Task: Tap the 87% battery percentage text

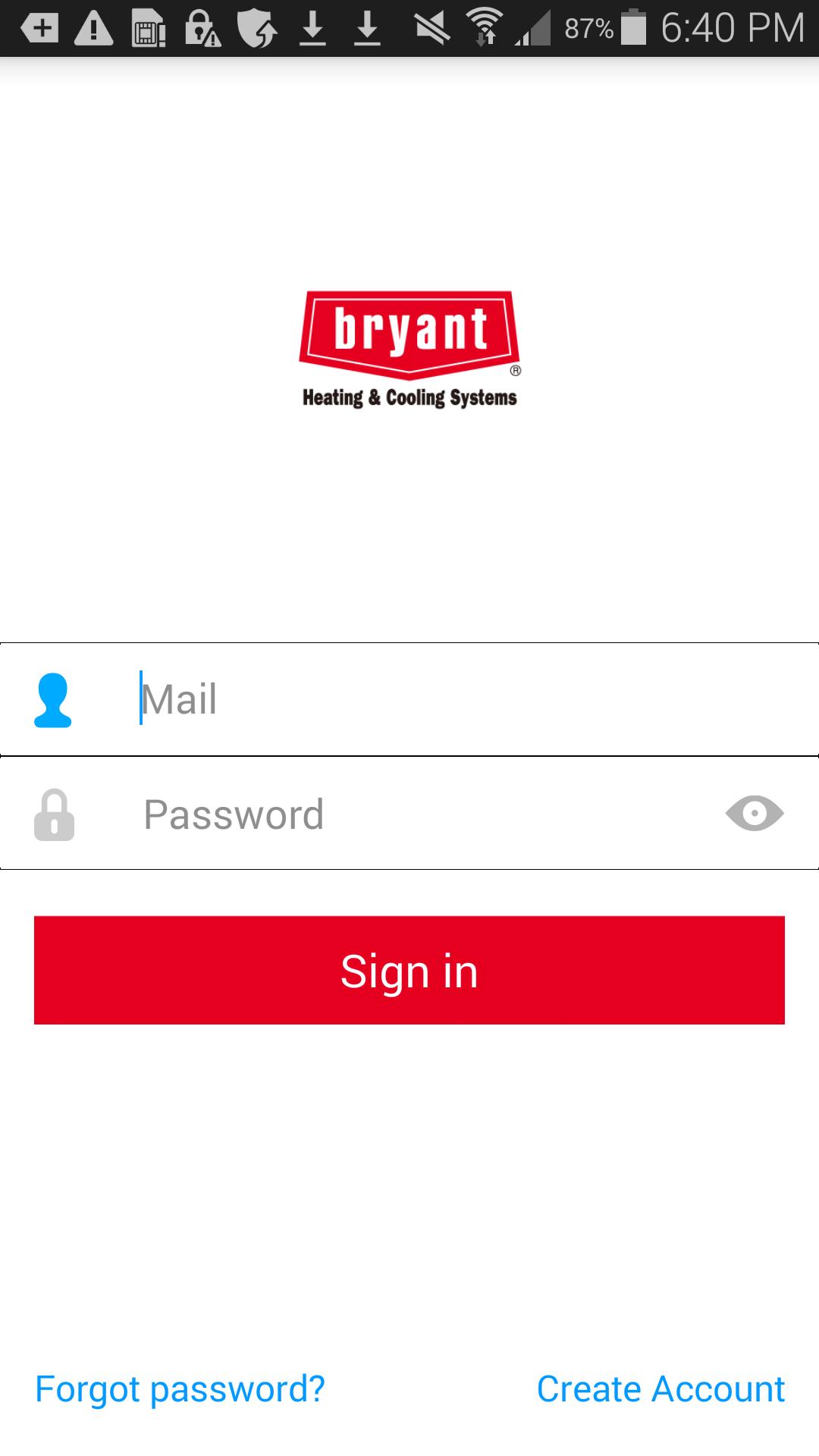Action: click(x=588, y=30)
